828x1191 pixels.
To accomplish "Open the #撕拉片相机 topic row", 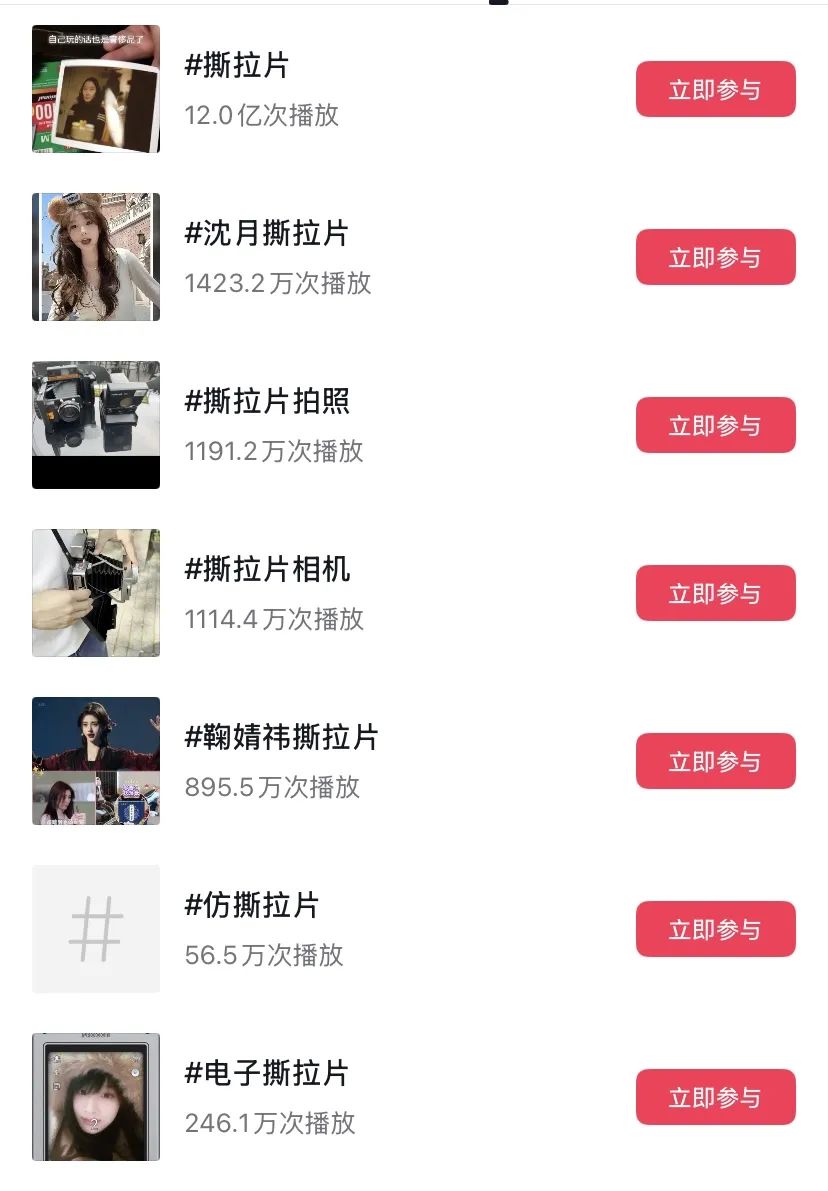I will click(x=267, y=570).
